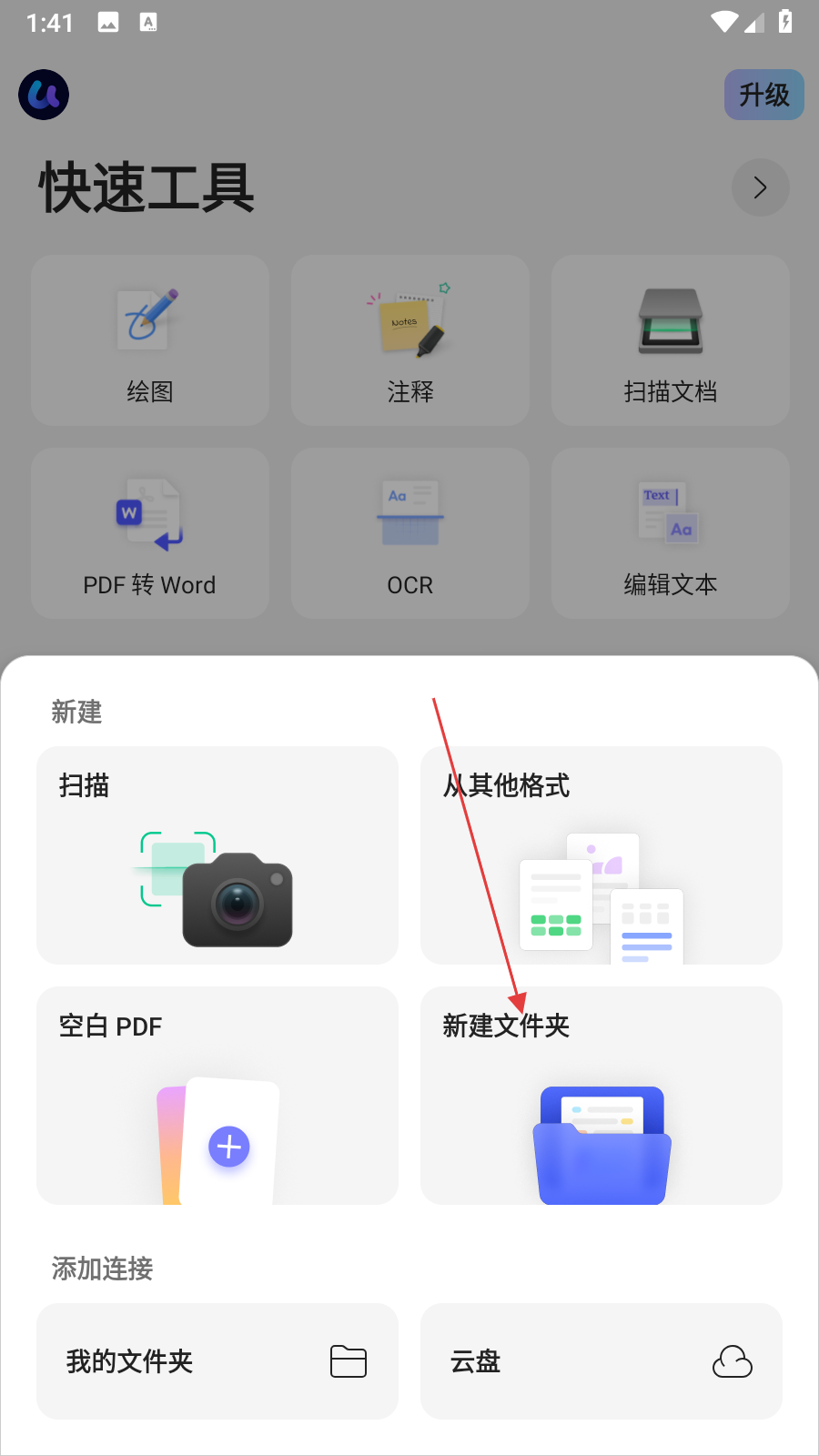Create a 空白 PDF document
Screen dimensions: 819x1456
[217, 1096]
